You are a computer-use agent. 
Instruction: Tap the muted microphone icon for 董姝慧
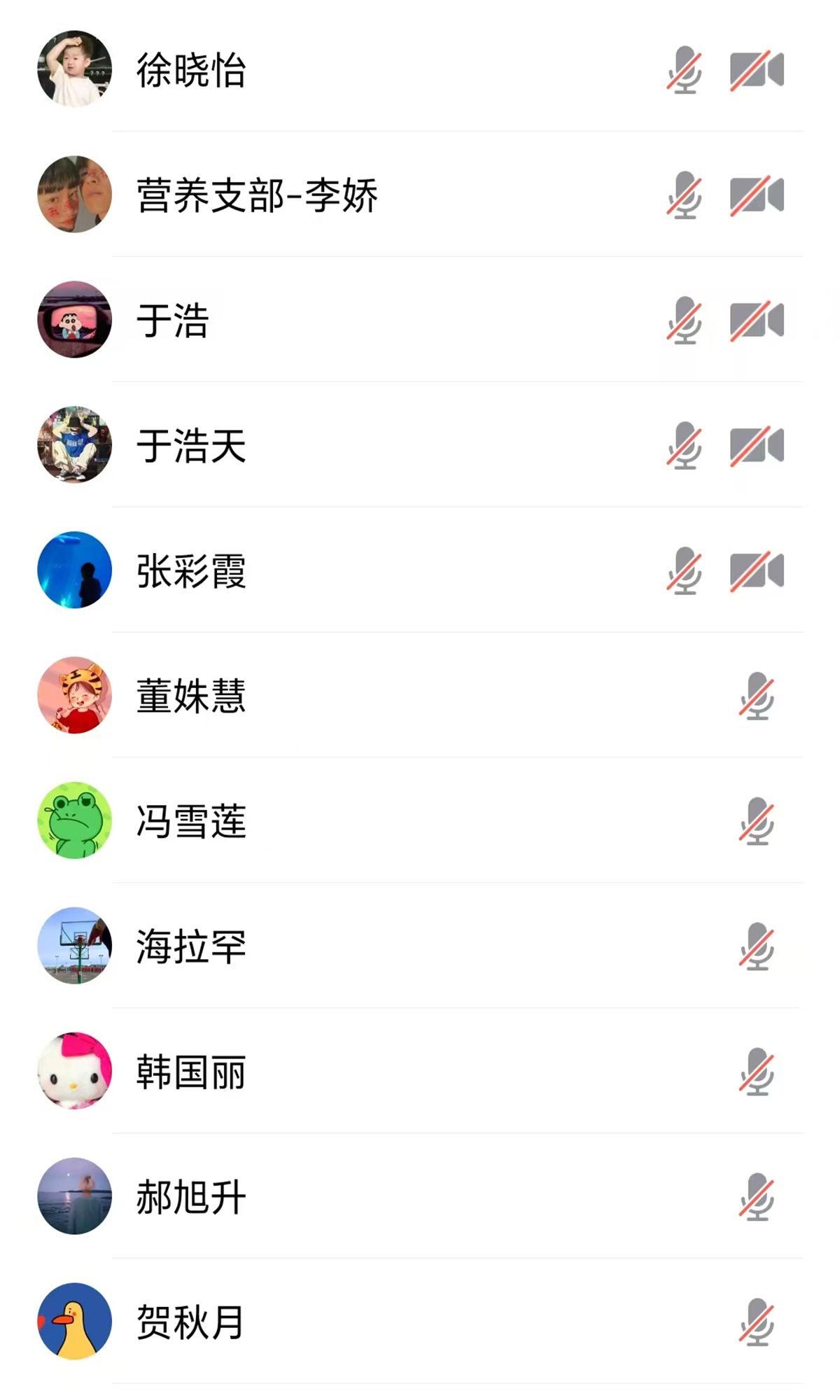click(757, 696)
